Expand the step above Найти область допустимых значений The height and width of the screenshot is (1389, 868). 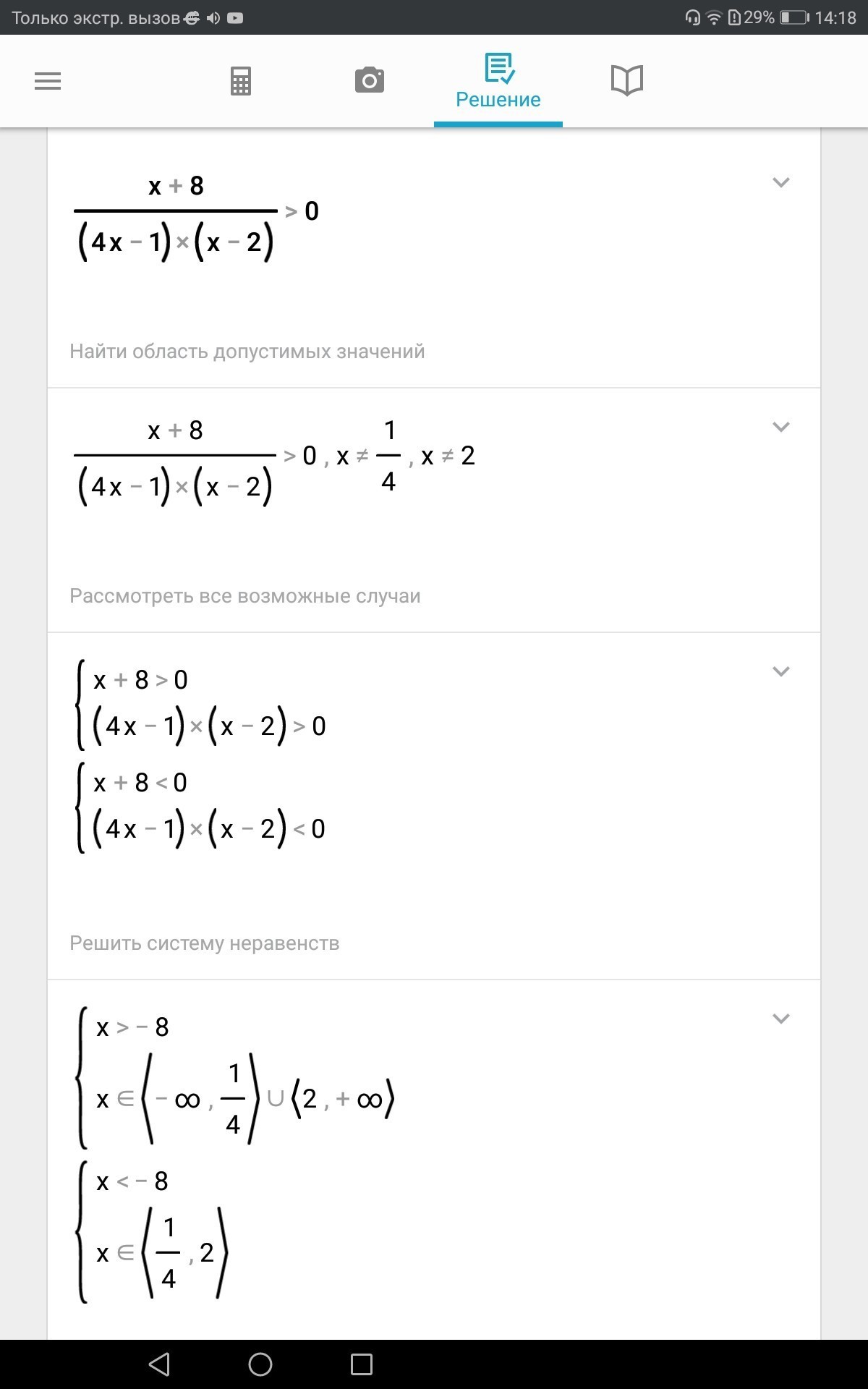point(780,182)
